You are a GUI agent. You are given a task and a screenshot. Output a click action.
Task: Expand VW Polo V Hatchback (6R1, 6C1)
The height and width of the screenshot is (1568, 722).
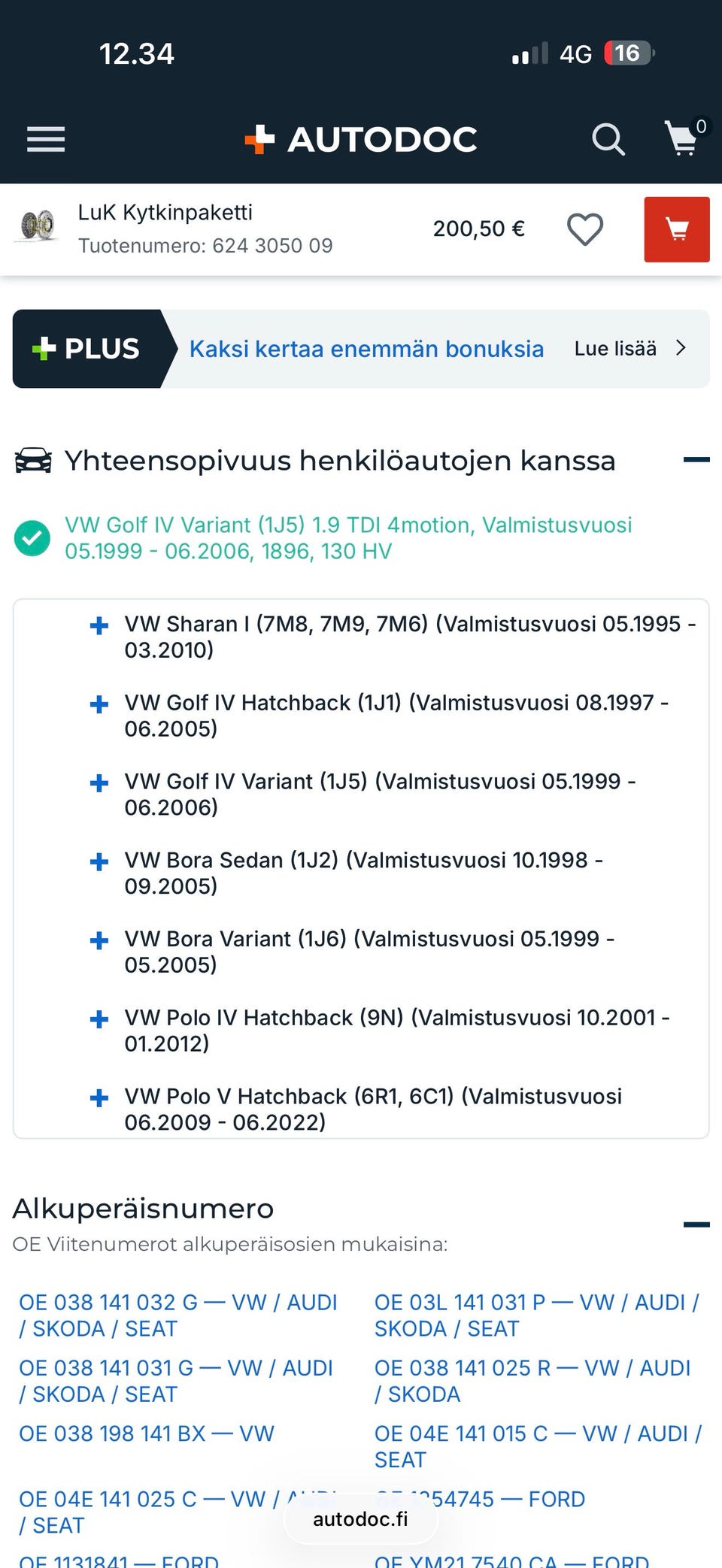(x=99, y=1098)
